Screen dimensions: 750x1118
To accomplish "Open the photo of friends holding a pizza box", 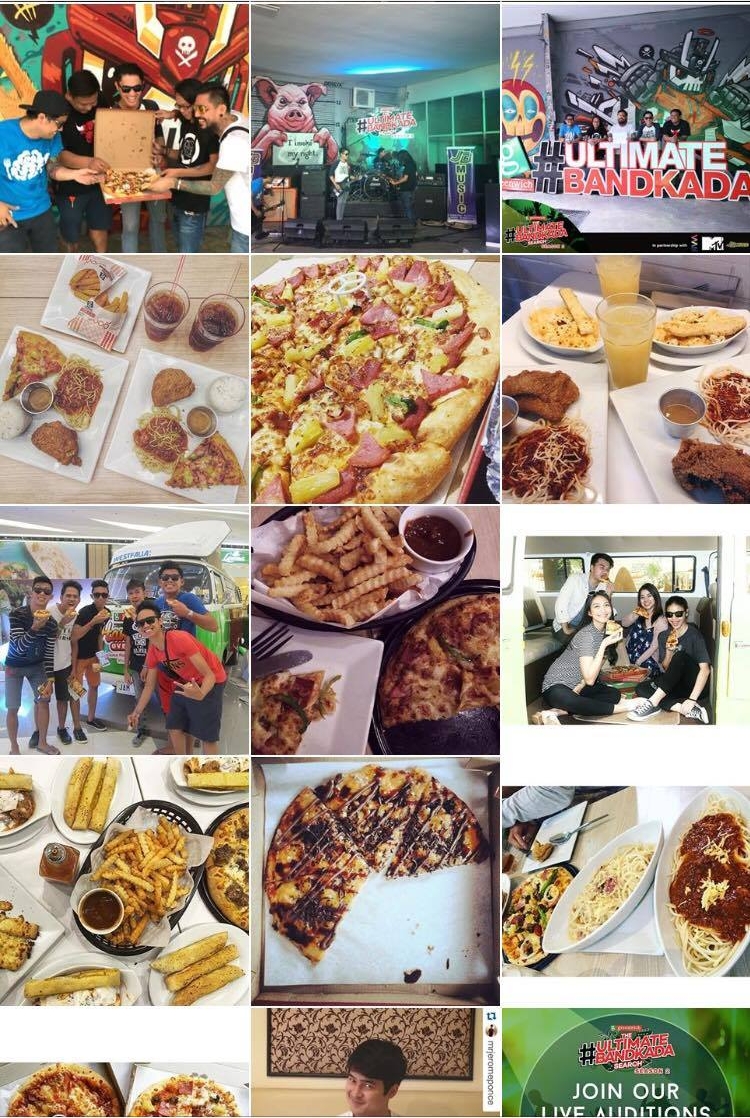I will pos(124,128).
